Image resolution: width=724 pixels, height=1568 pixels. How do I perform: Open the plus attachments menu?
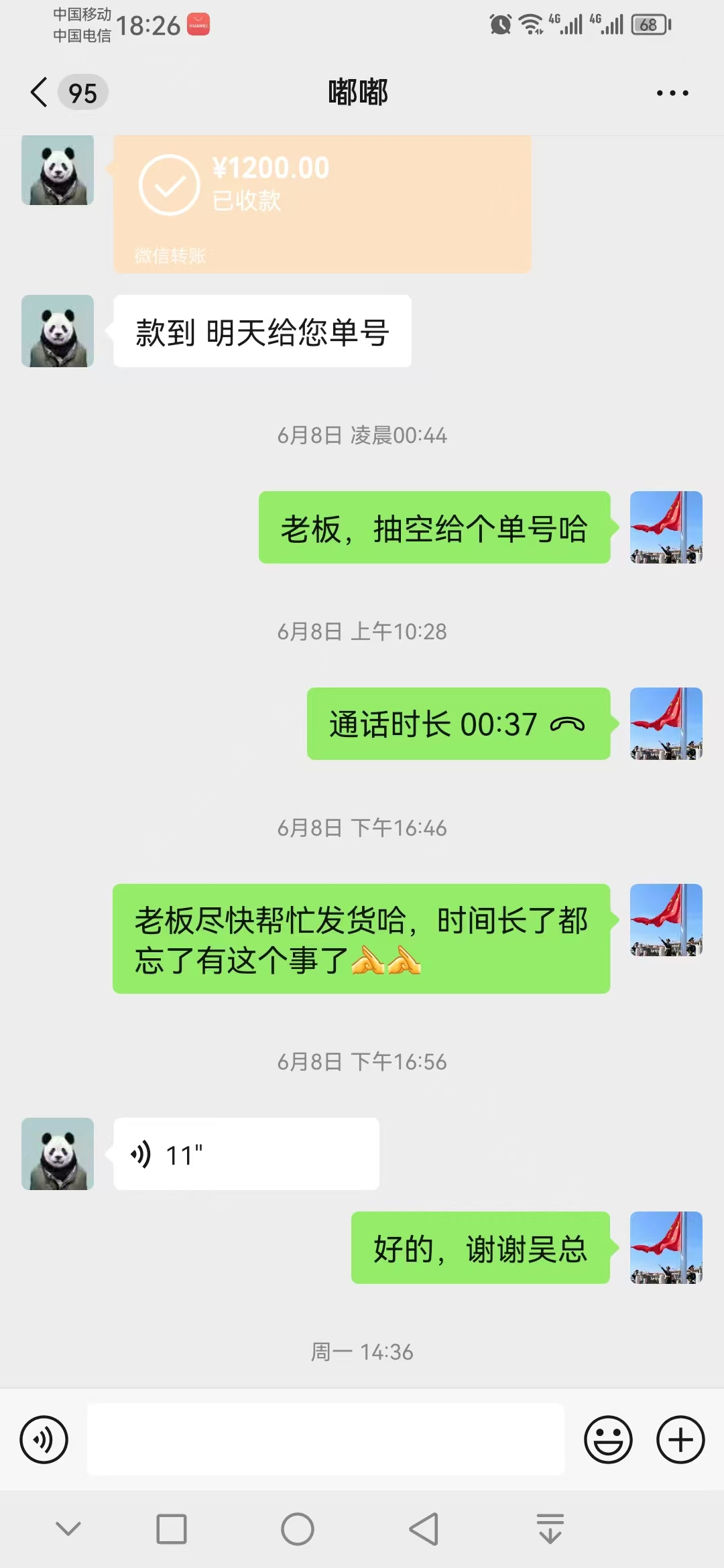pyautogui.click(x=680, y=1439)
